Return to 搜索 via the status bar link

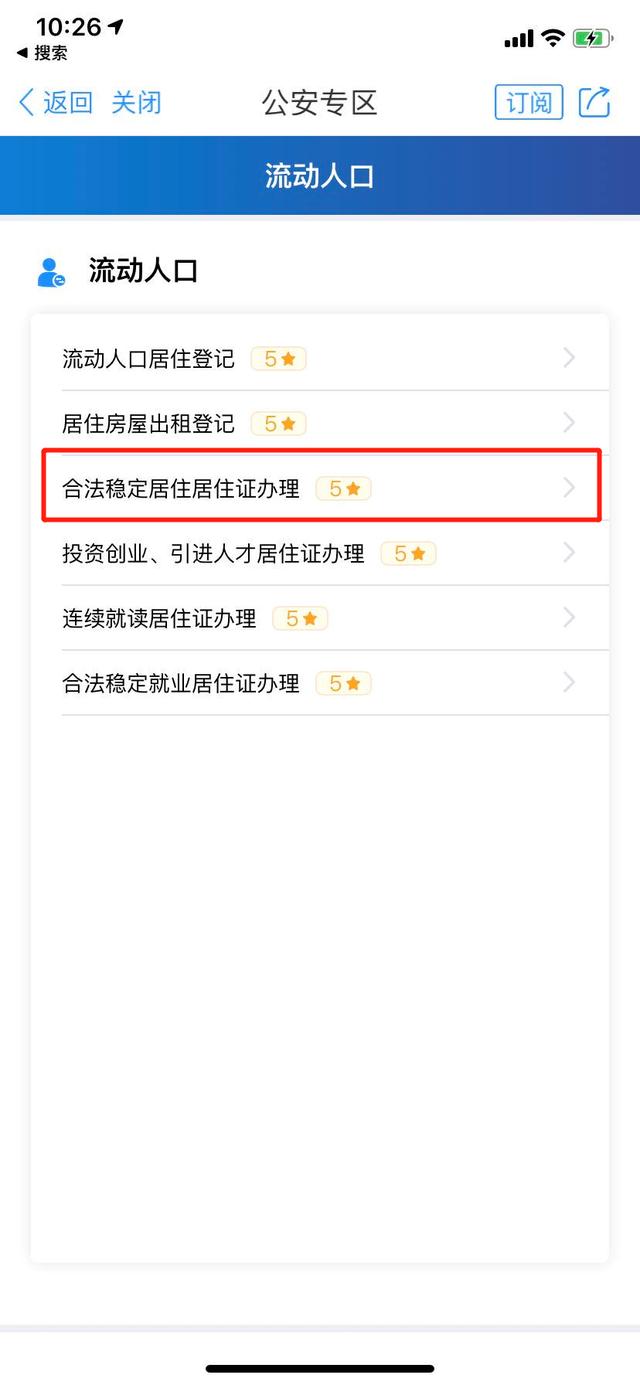43,53
